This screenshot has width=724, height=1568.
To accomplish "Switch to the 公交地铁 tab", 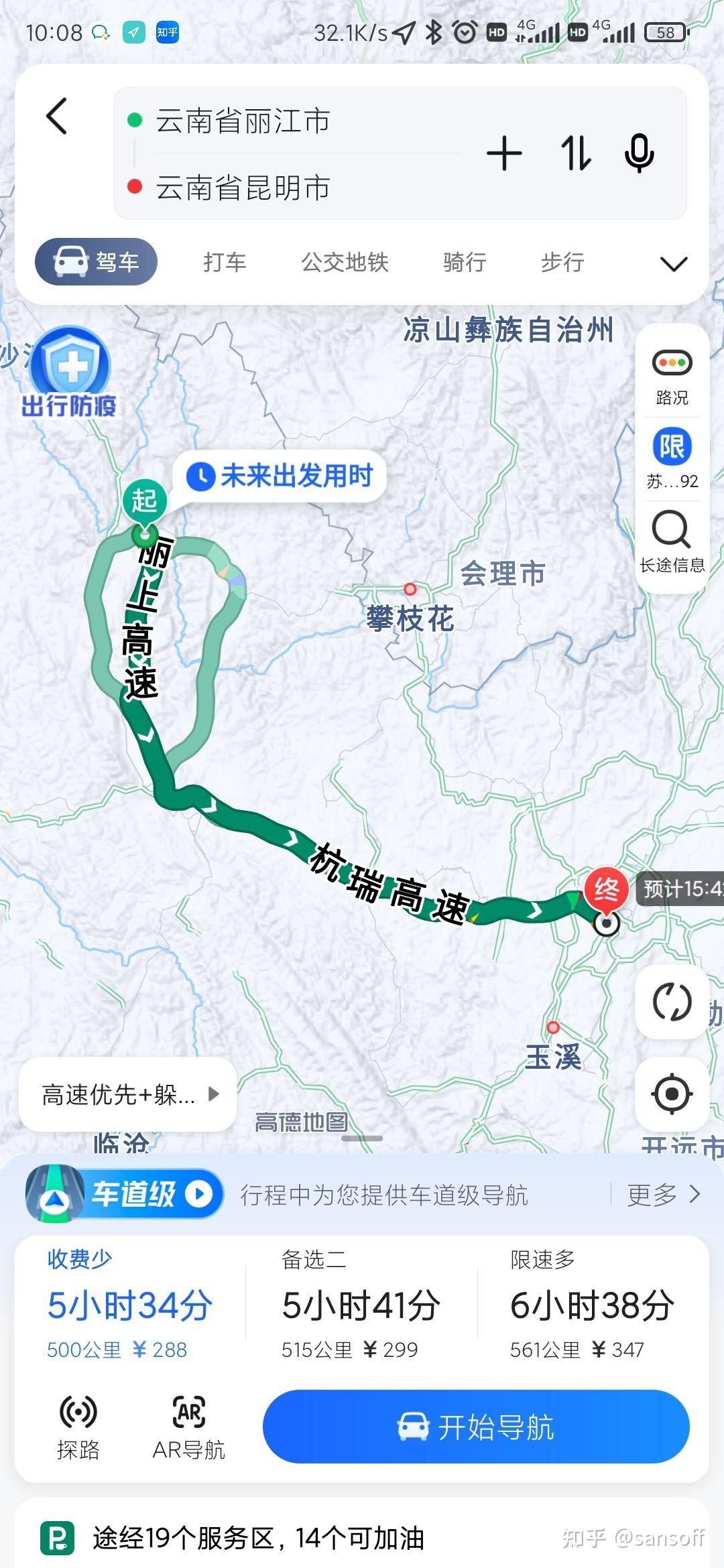I will point(345,262).
